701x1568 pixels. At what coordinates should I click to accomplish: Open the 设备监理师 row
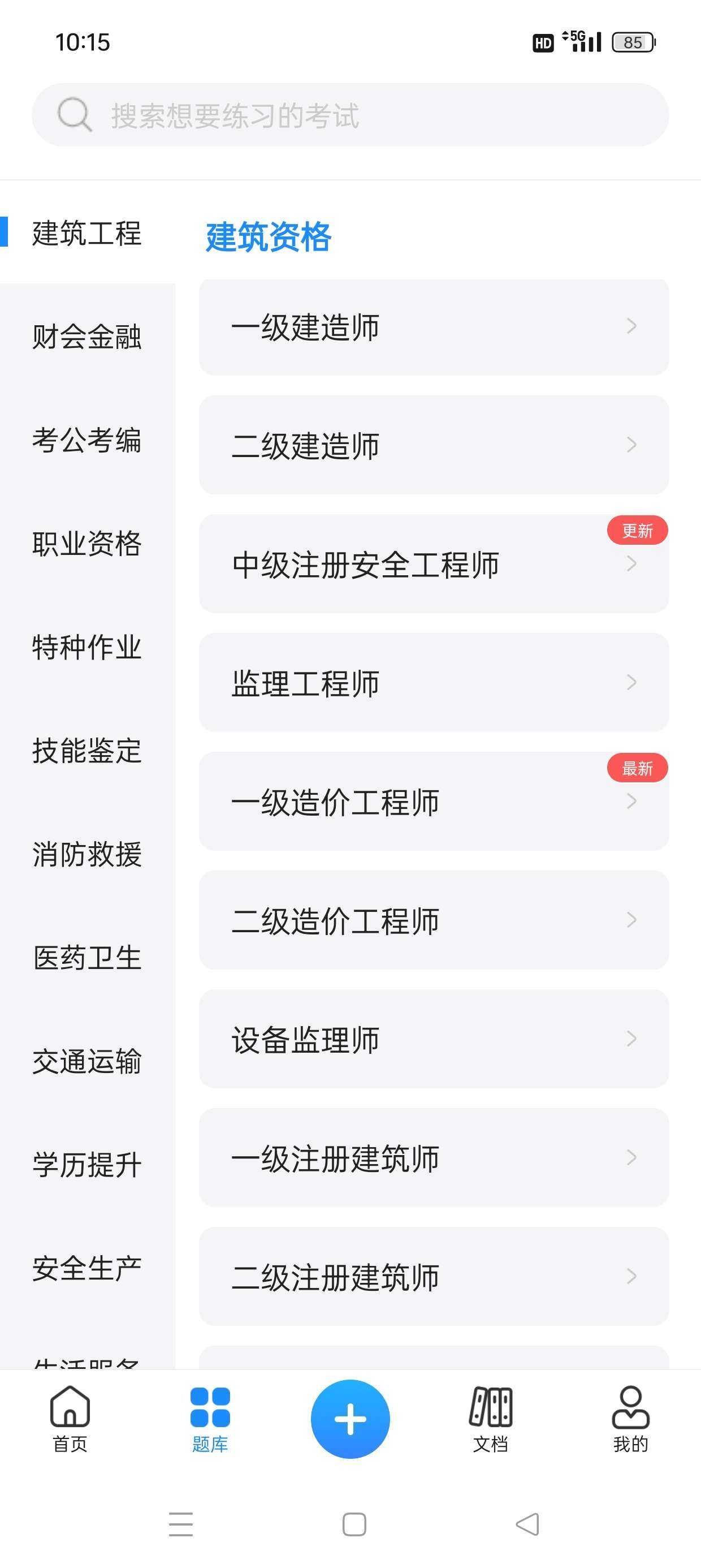point(433,1039)
